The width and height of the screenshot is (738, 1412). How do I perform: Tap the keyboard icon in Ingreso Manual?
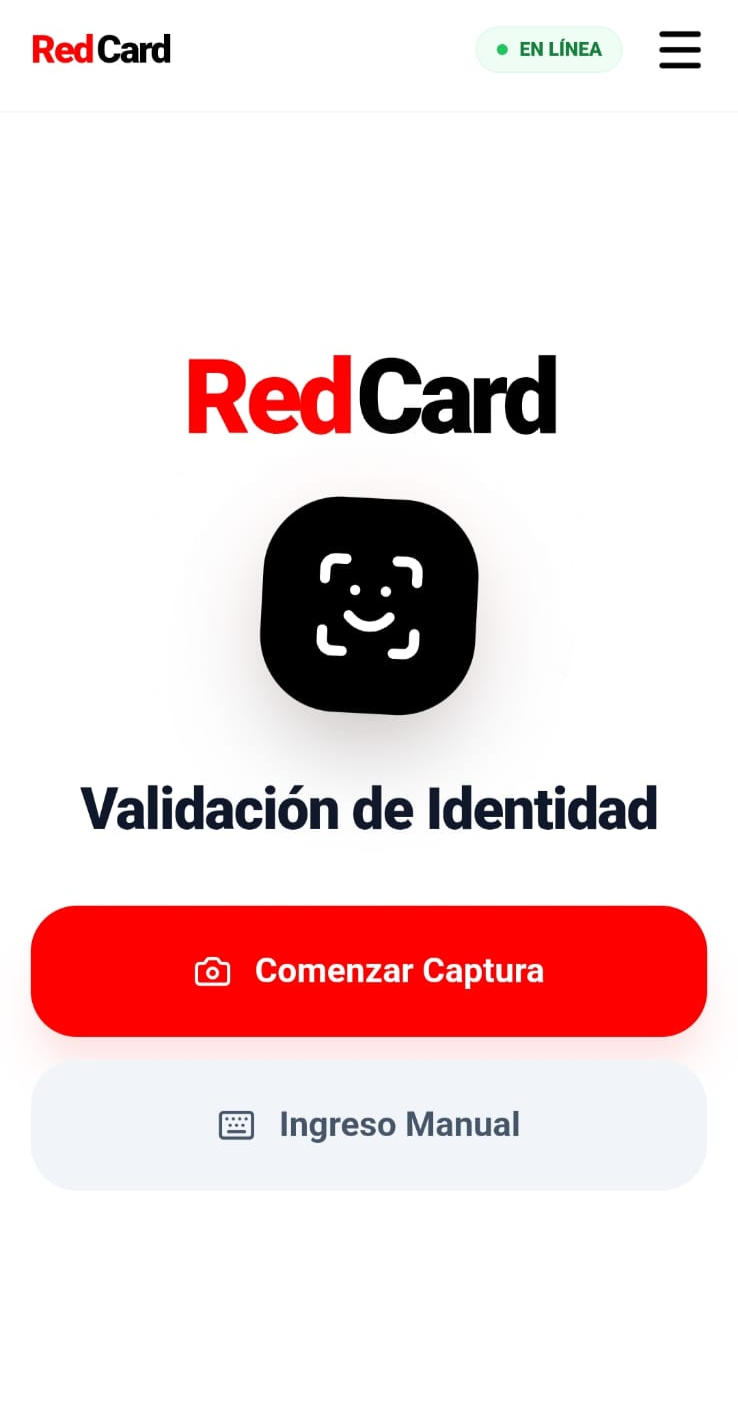pos(236,1124)
